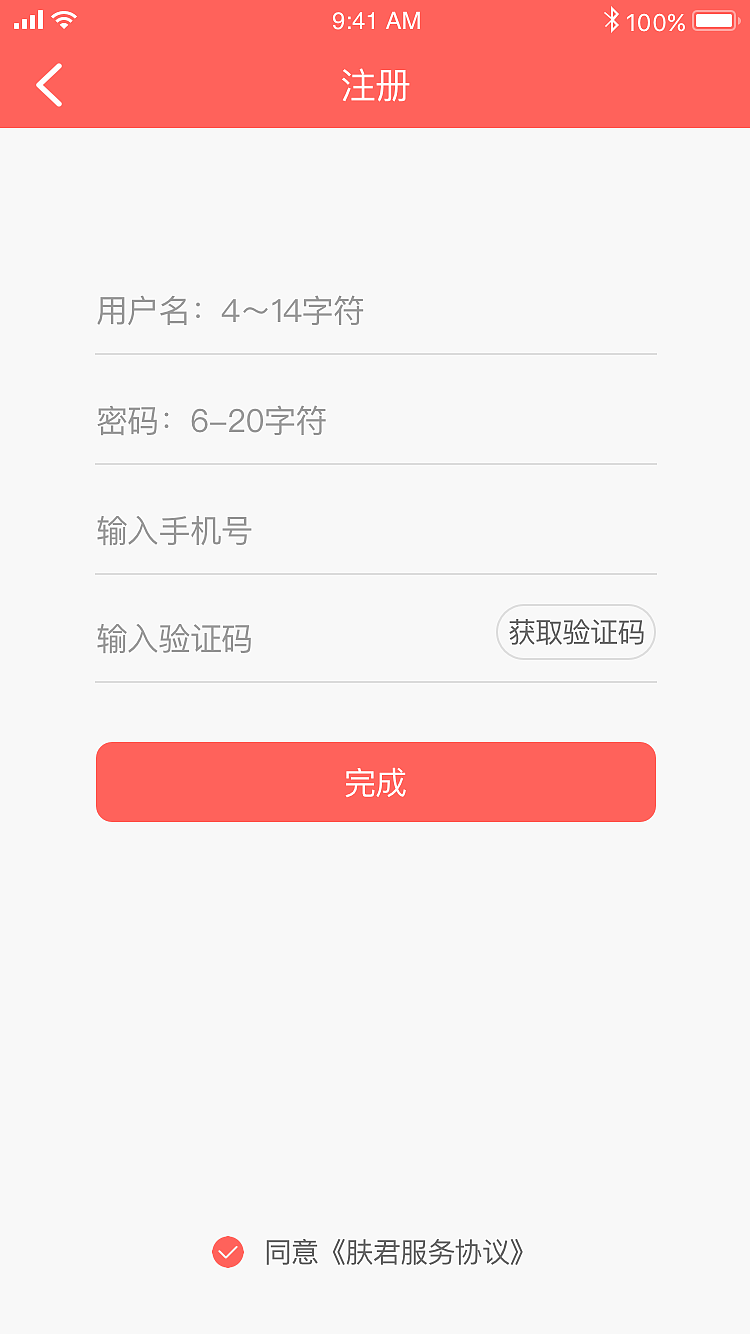
Task: Go back from the 注册 screen
Action: (49, 85)
